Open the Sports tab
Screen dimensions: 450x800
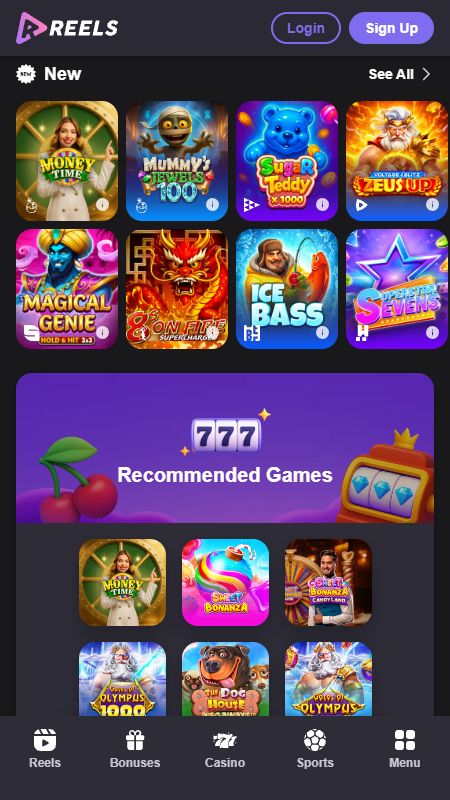coord(315,748)
